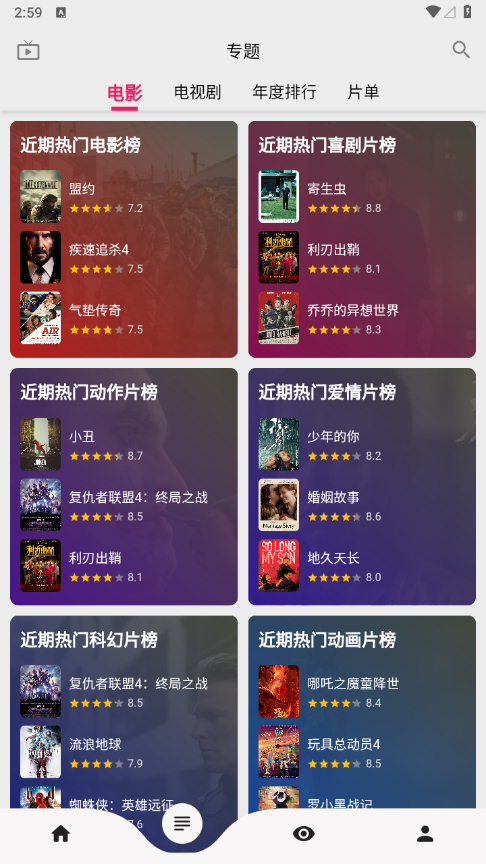486x864 pixels.
Task: Switch to the 电视剧 tab
Action: click(x=197, y=91)
